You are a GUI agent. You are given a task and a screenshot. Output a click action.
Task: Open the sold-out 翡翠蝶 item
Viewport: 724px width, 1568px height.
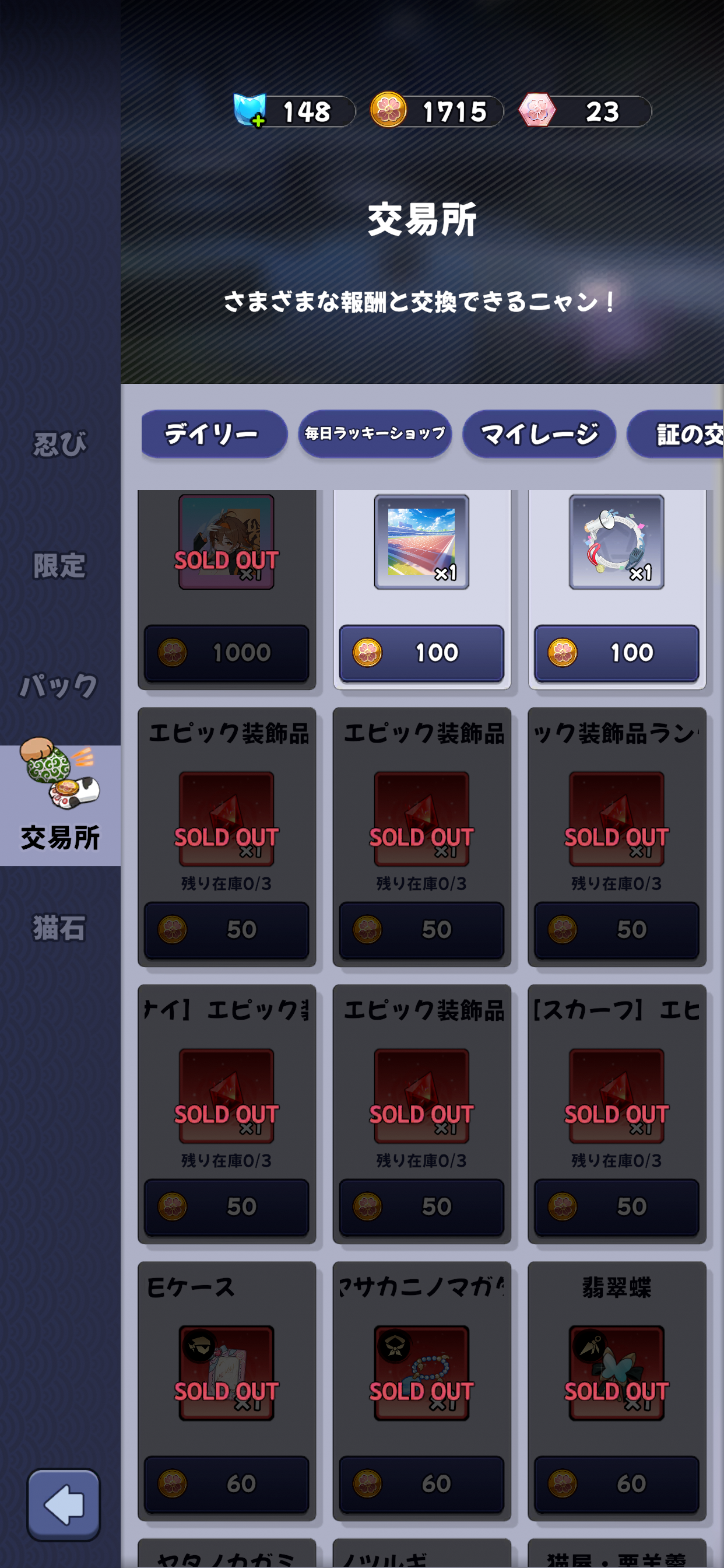[616, 1390]
